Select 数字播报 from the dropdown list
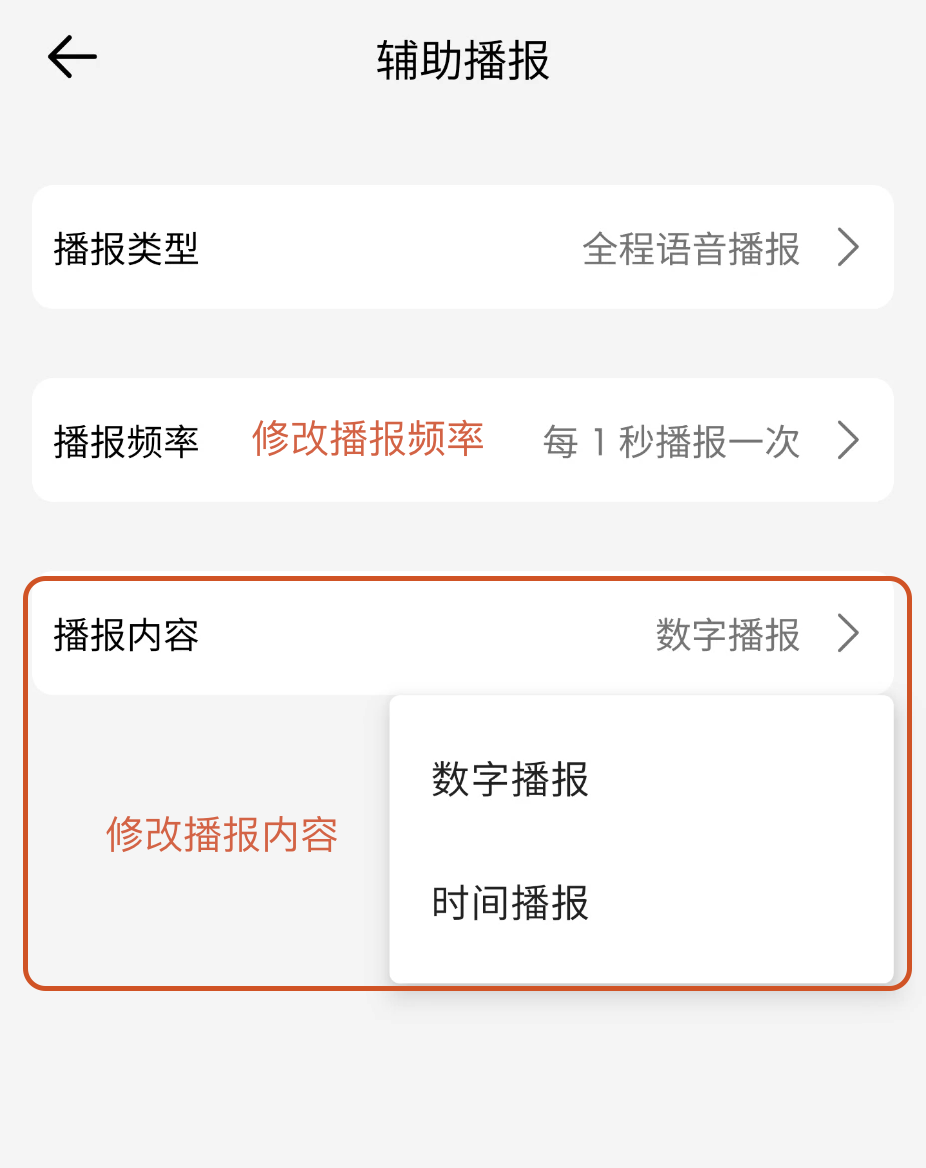The width and height of the screenshot is (926, 1168). click(x=510, y=781)
